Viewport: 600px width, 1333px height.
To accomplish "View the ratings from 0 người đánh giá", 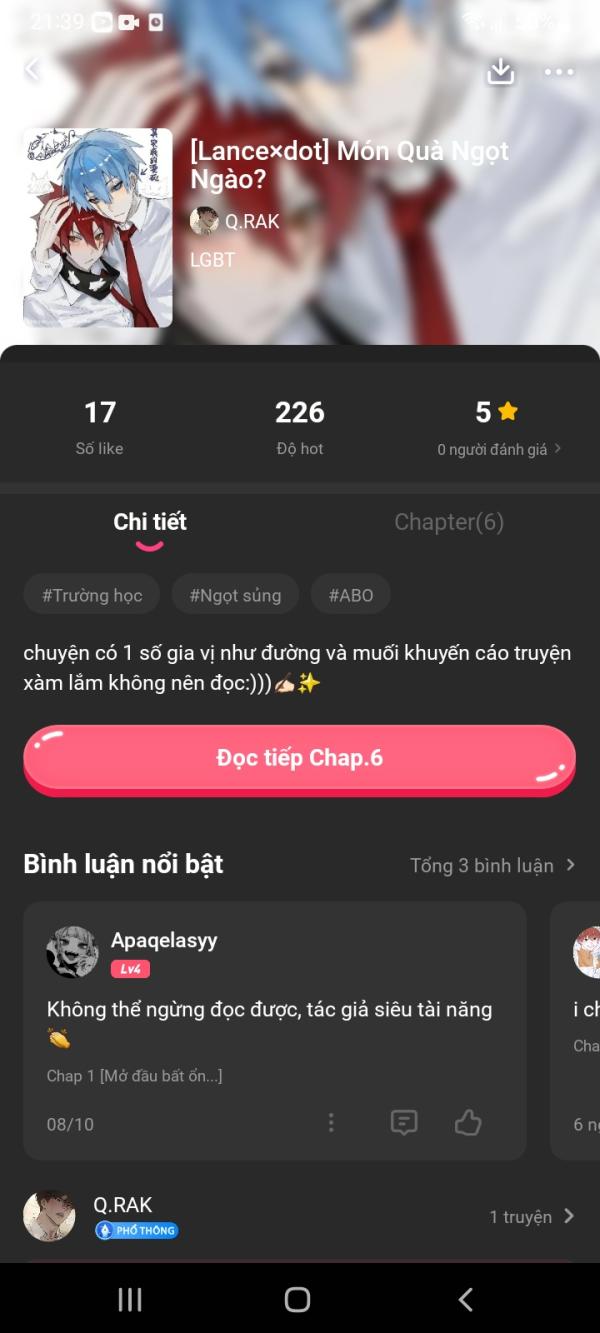I will click(x=498, y=450).
